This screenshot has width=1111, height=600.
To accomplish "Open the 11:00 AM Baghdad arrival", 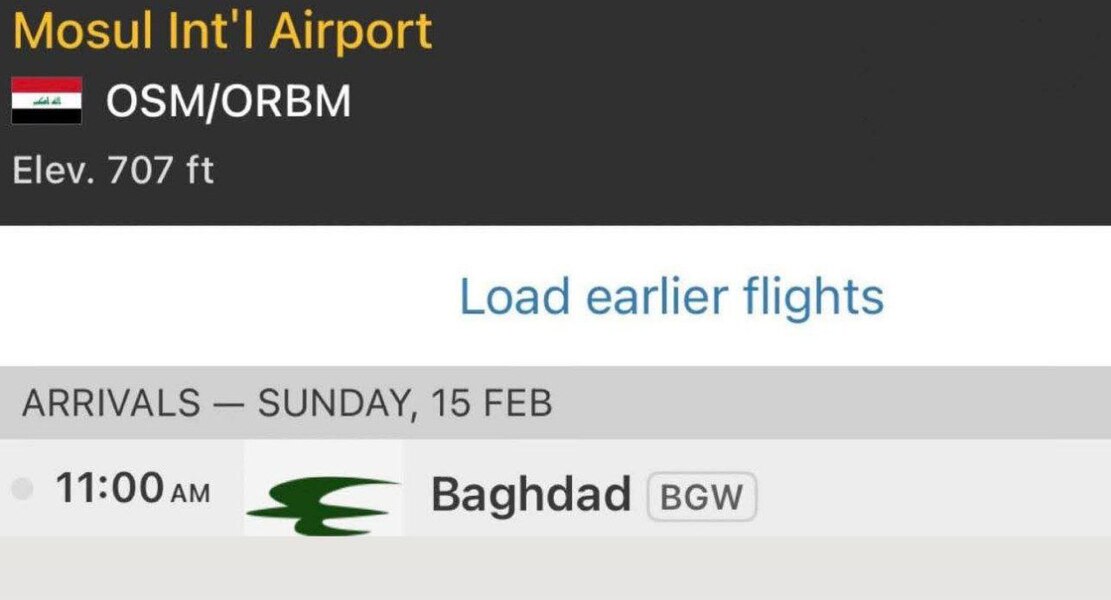I will (x=530, y=494).
